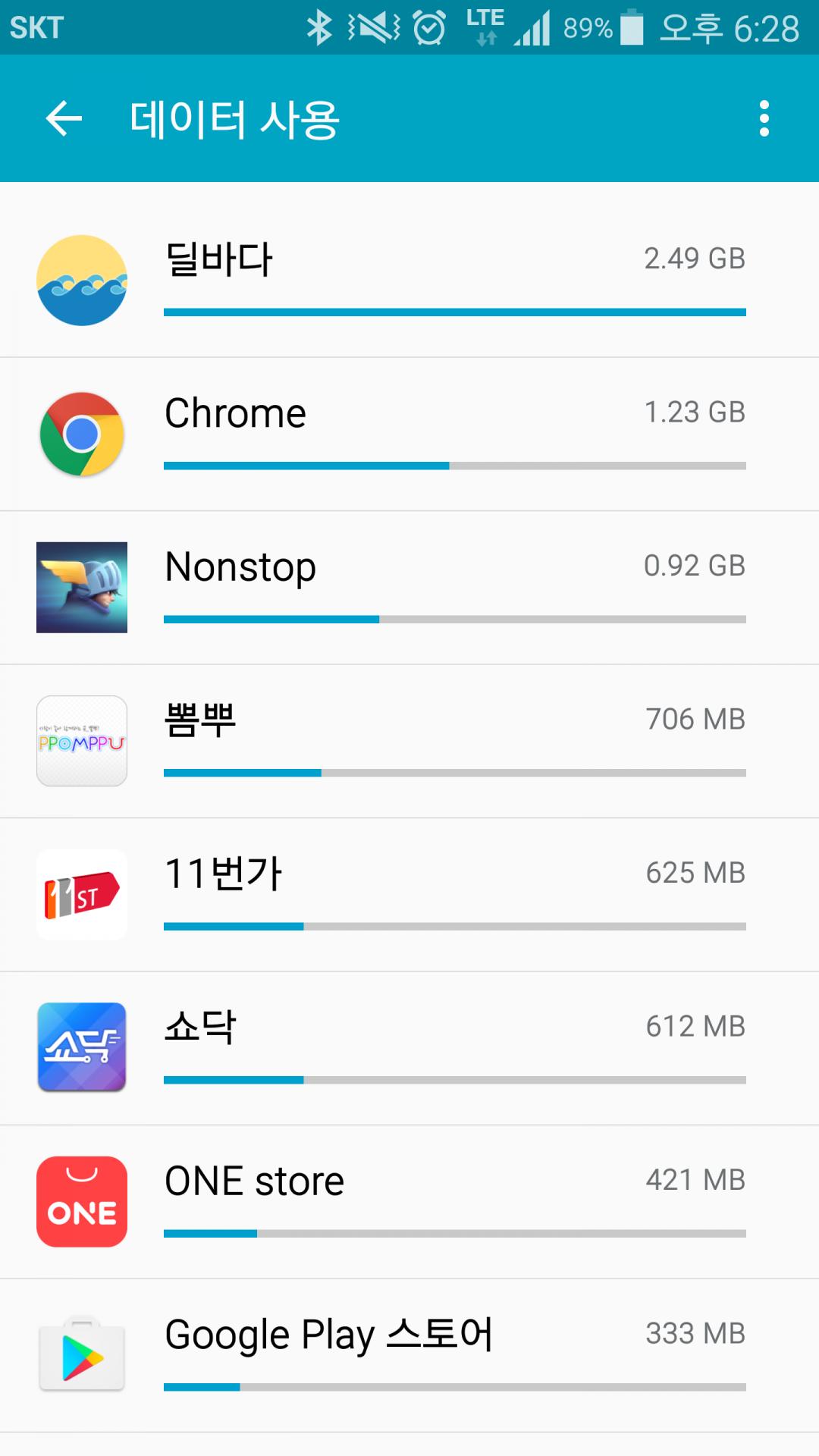This screenshot has height=1456, width=819.
Task: Select the Nonstop app row
Action: 409,588
